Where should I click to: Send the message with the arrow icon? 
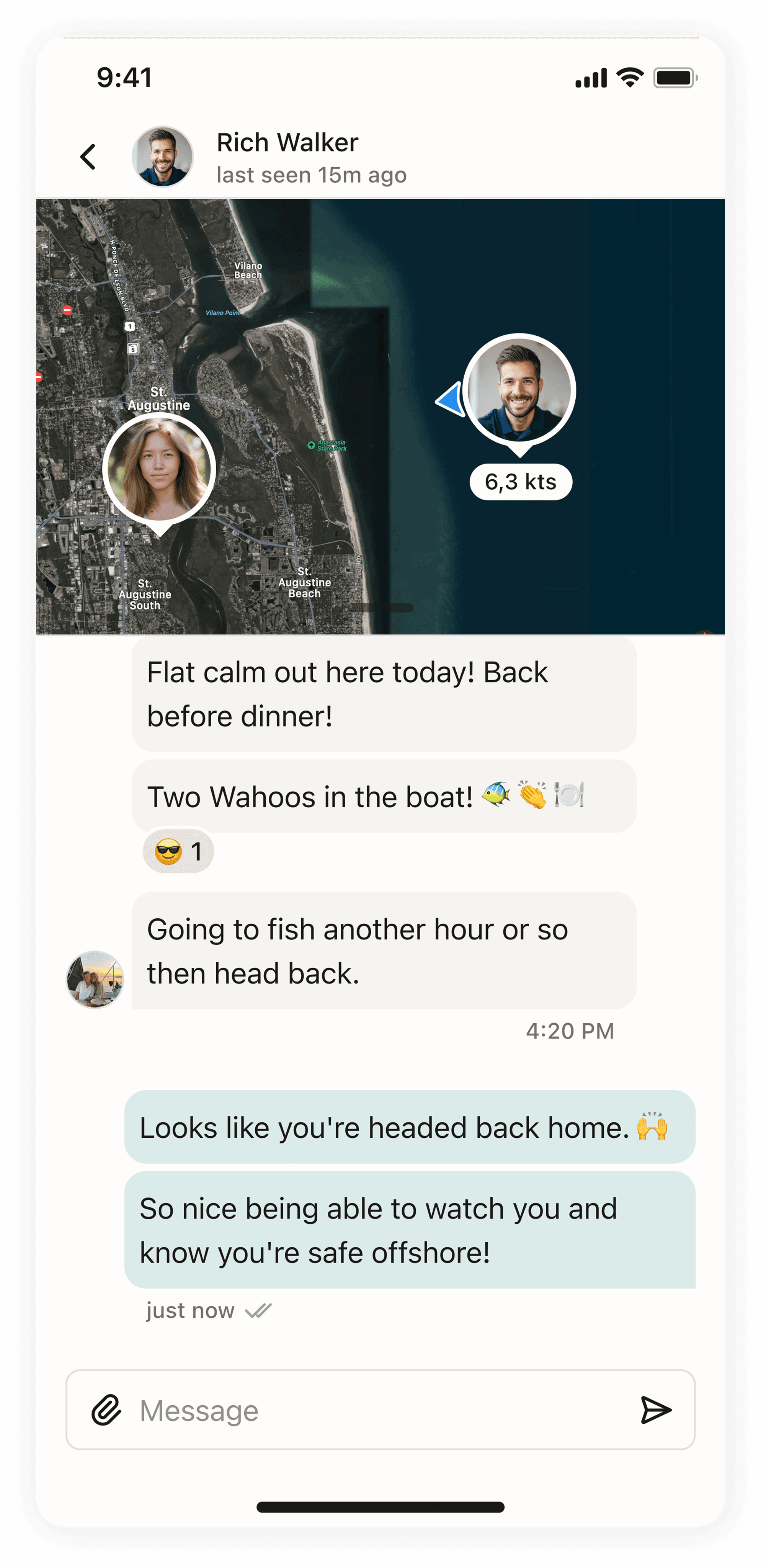point(656,1410)
